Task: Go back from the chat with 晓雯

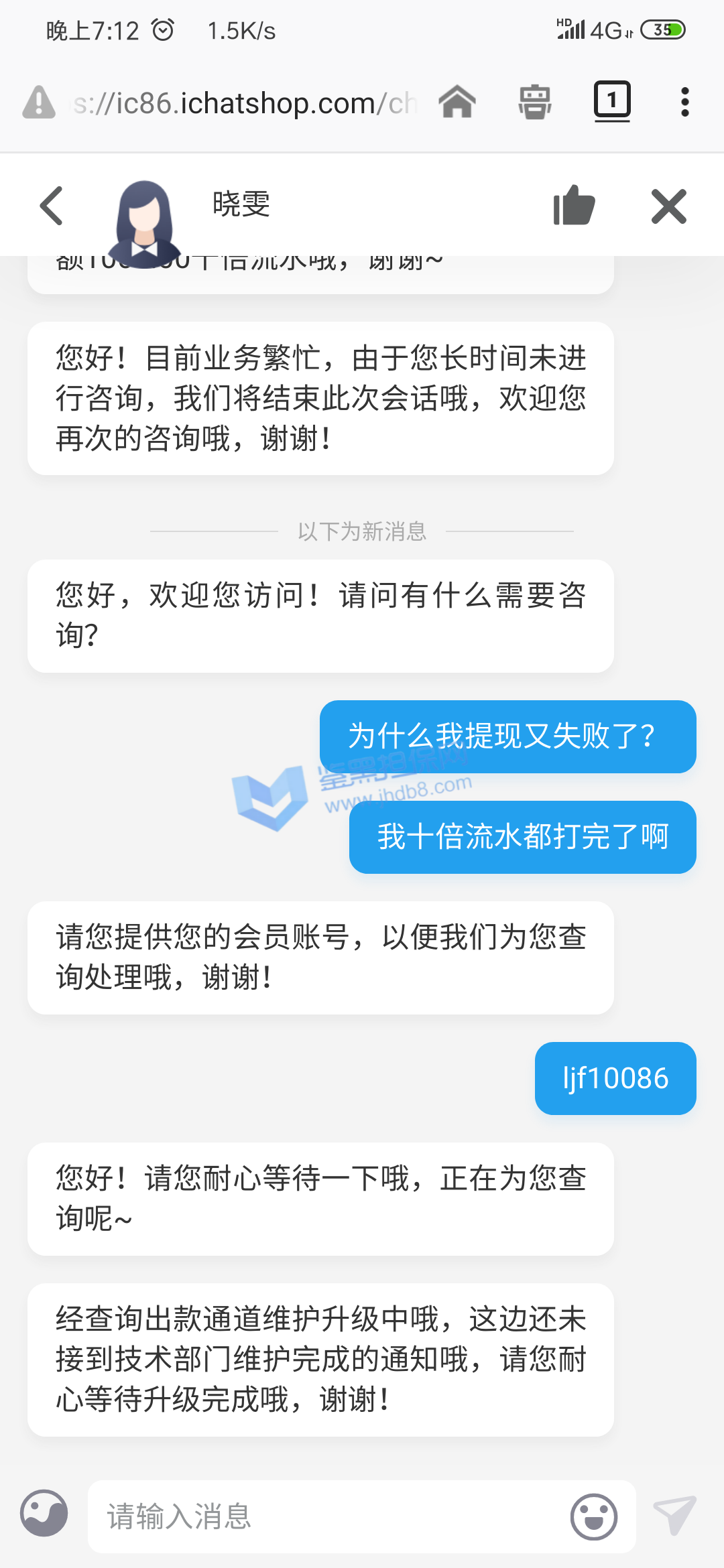Action: (x=52, y=206)
